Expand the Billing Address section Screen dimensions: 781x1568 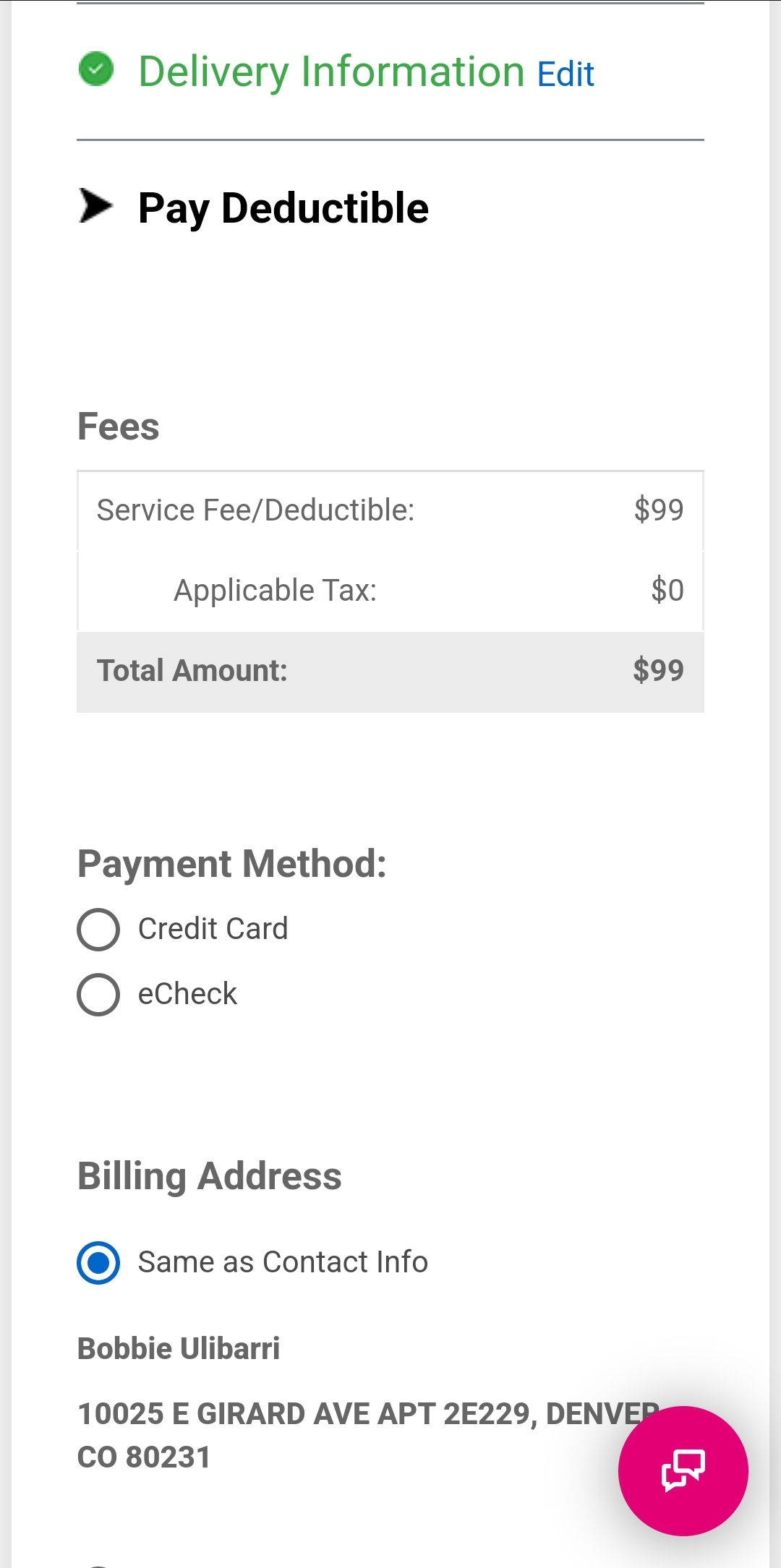pyautogui.click(x=210, y=1175)
